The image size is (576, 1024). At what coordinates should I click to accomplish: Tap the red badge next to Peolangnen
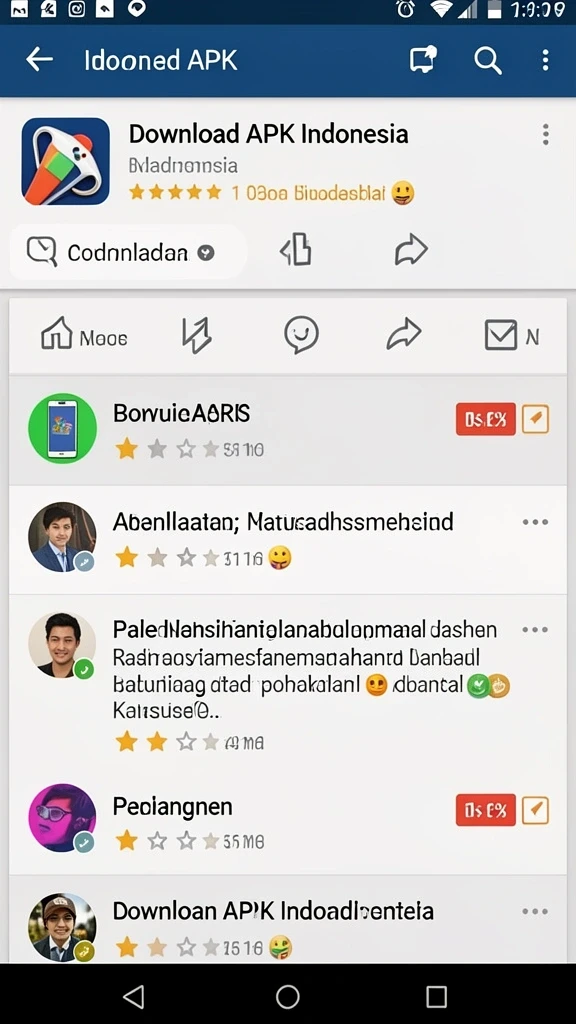(x=486, y=810)
